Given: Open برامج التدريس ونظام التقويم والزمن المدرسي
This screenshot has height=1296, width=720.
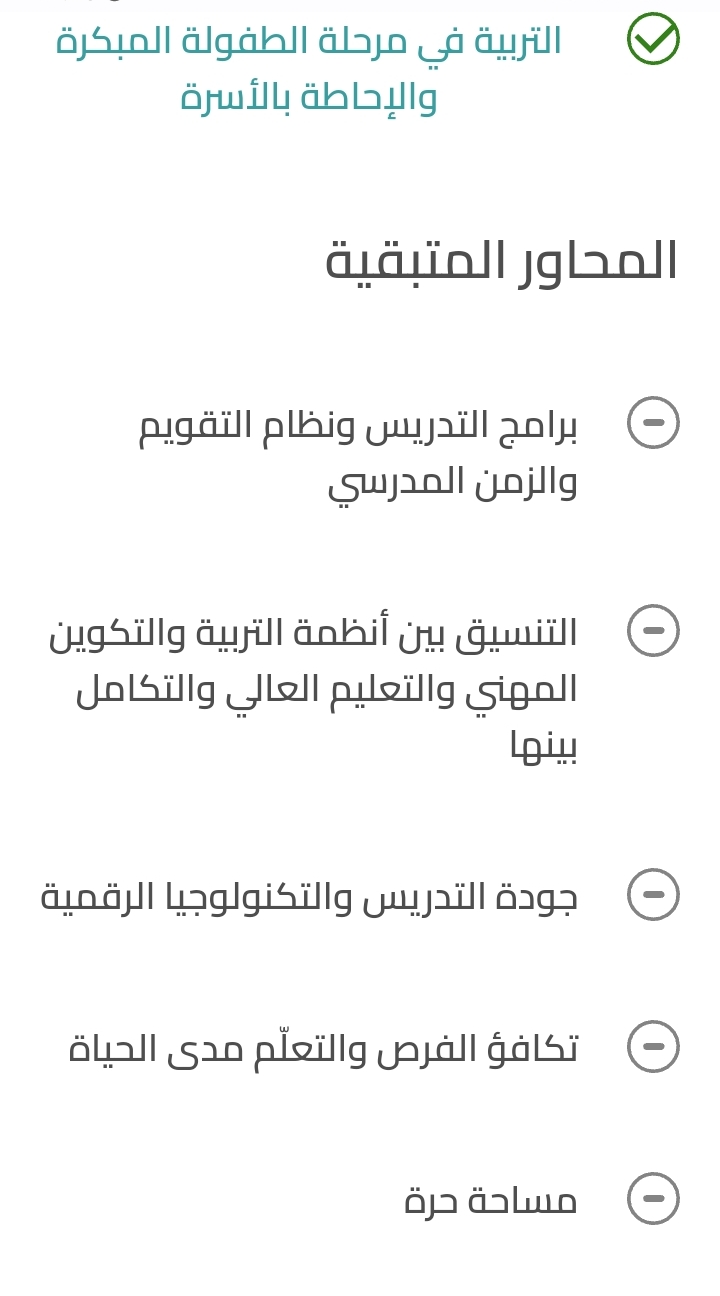Looking at the screenshot, I should [x=357, y=454].
